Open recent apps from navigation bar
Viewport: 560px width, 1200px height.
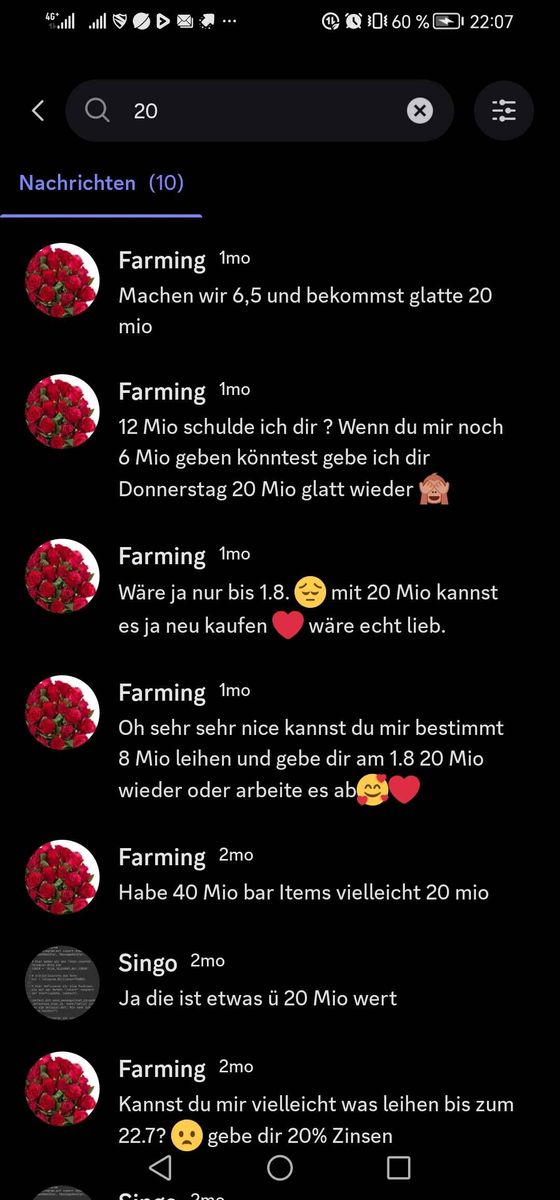pos(399,1167)
